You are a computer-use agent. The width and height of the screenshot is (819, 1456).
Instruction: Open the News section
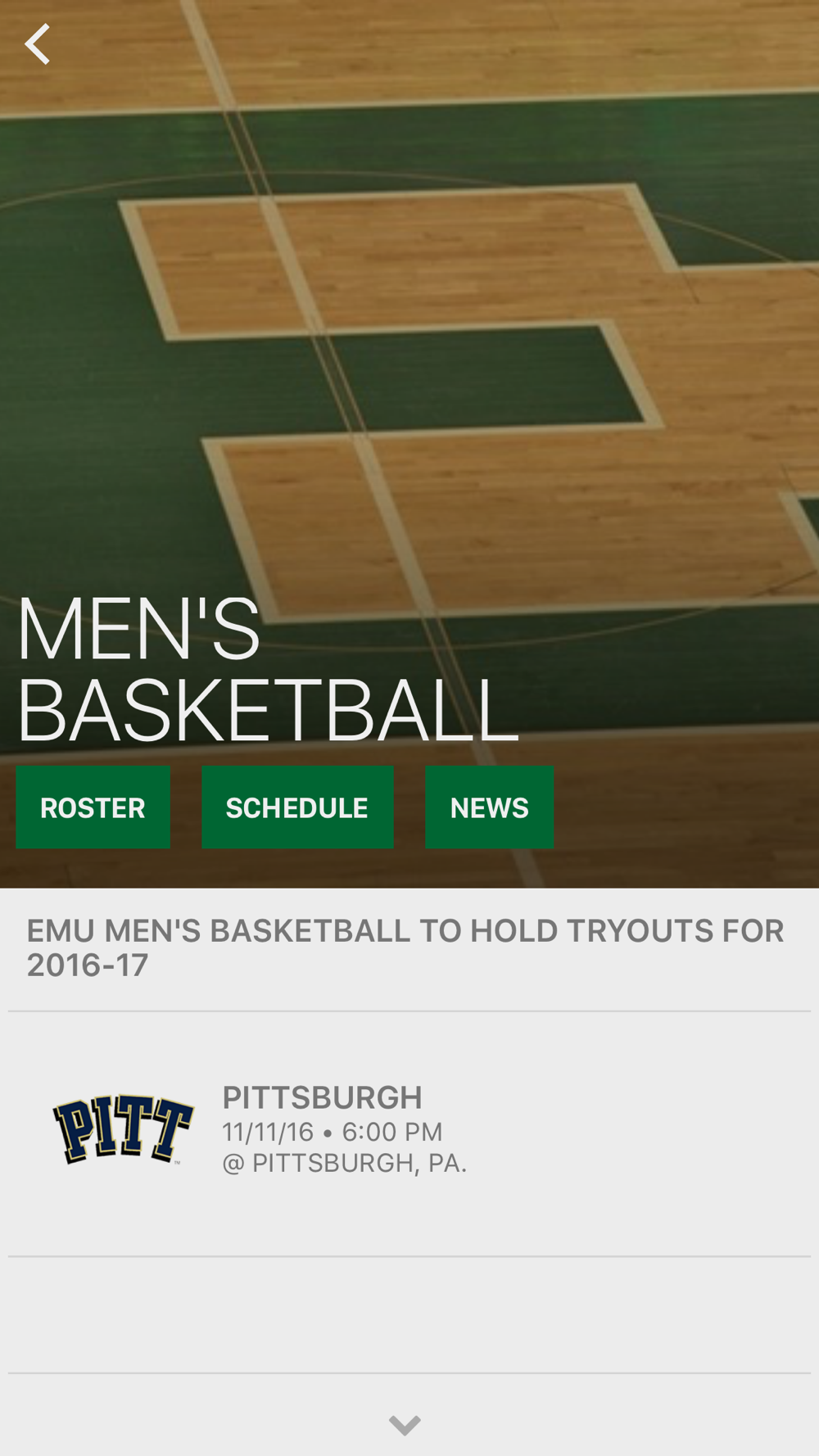point(489,807)
